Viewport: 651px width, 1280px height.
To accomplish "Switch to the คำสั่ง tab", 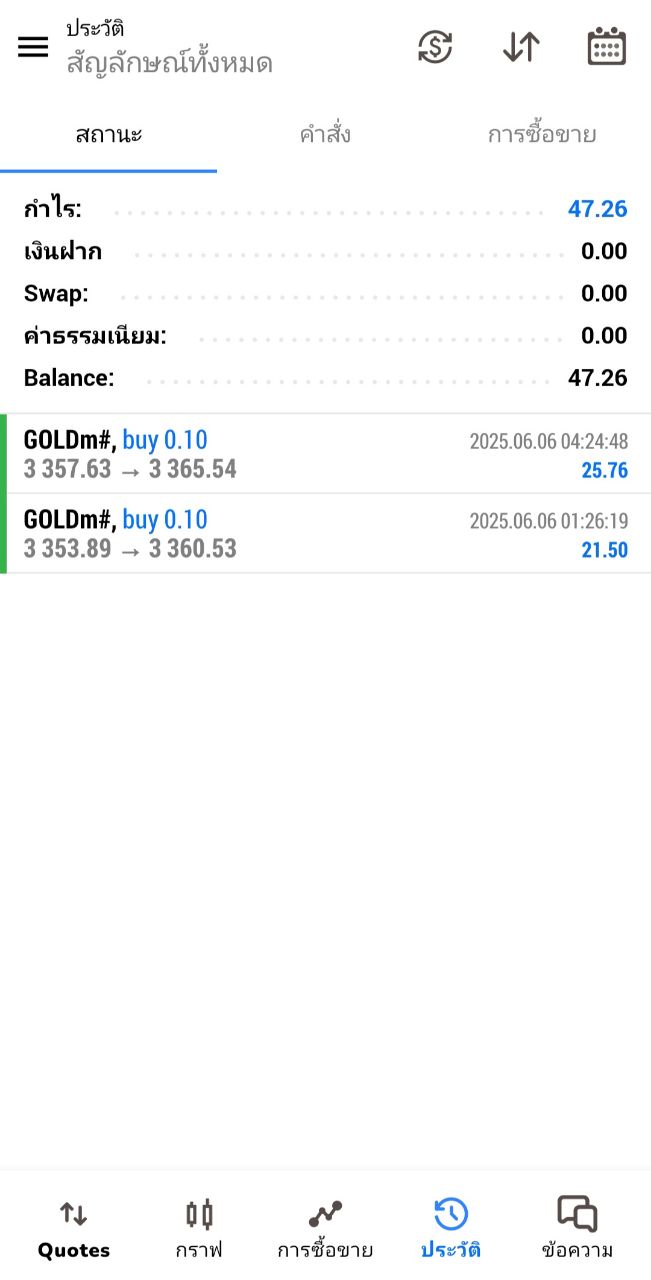I will coord(325,135).
